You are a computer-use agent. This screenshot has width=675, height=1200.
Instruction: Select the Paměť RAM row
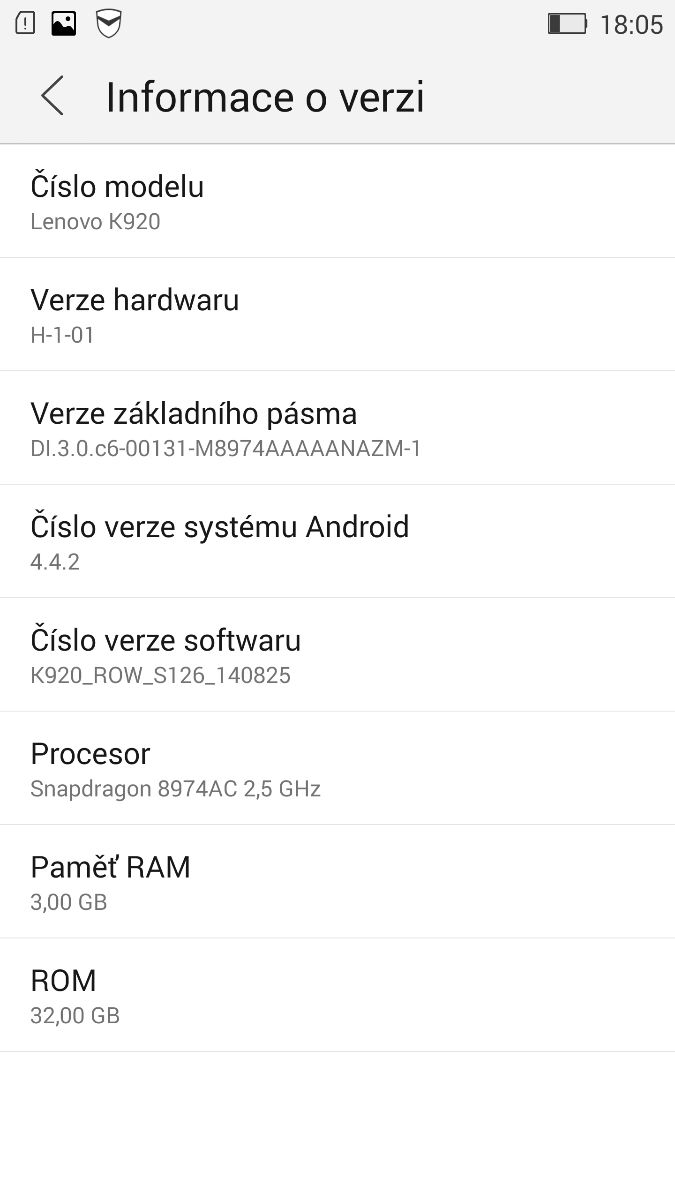coord(337,882)
